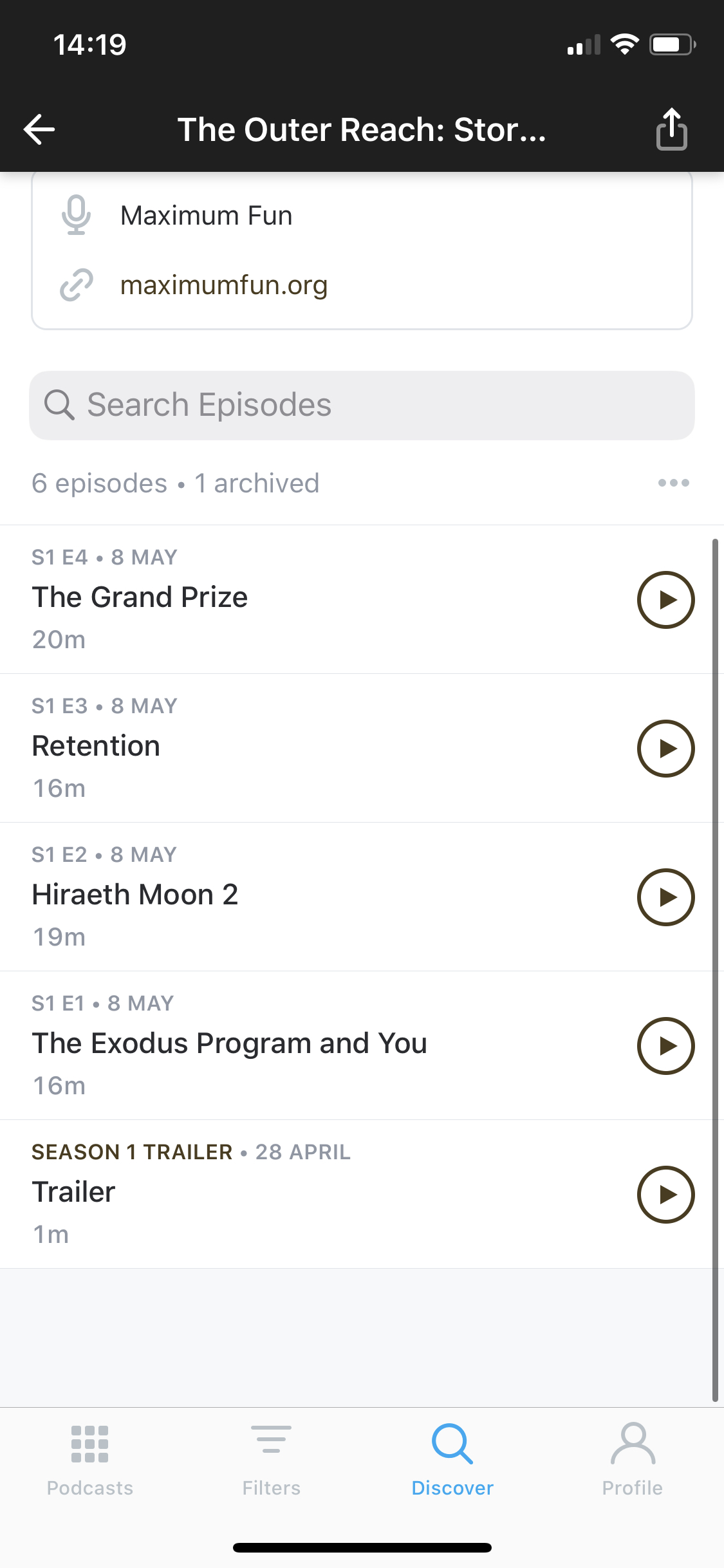This screenshot has height=1568, width=724.
Task: Play Hiraeth Moon 2
Action: click(x=665, y=897)
